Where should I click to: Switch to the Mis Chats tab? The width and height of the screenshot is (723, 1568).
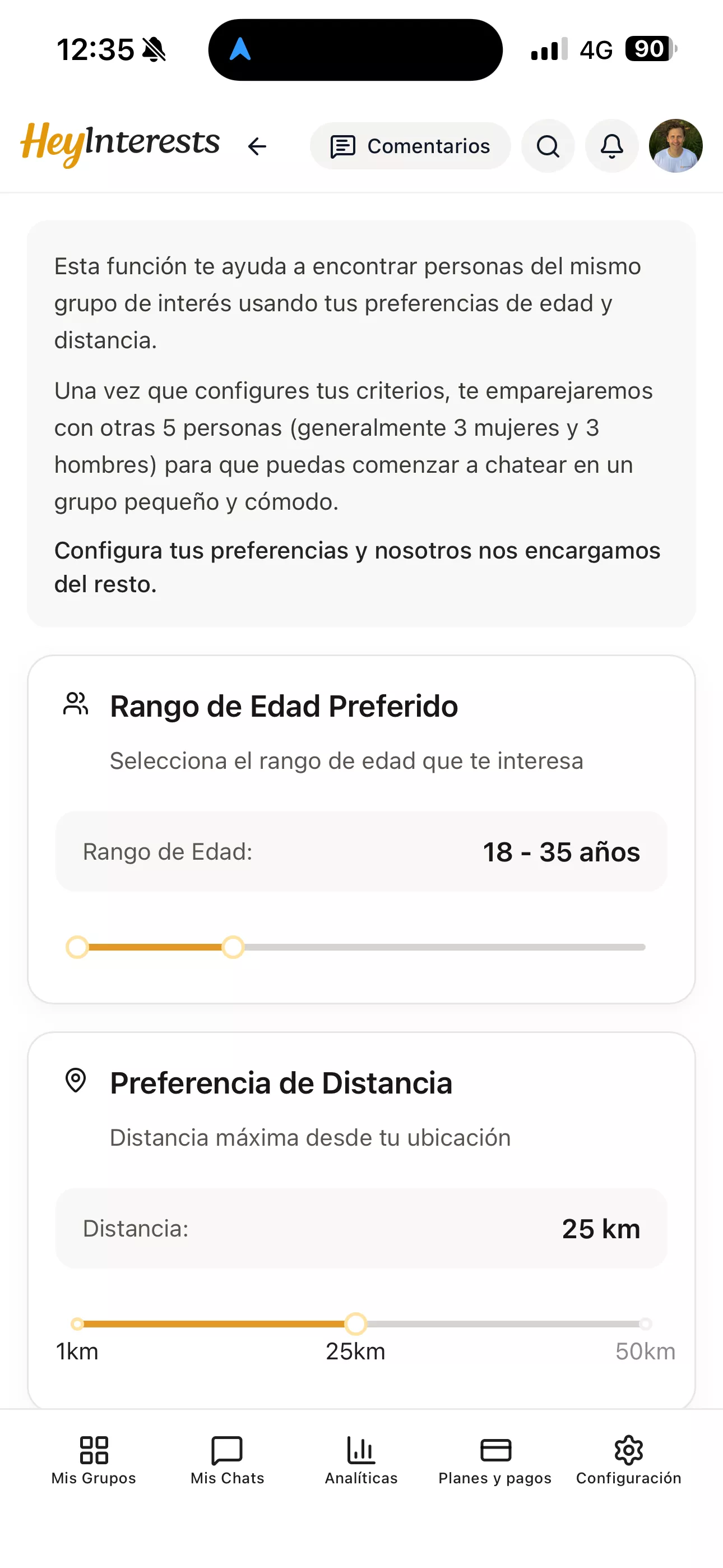point(227,1460)
